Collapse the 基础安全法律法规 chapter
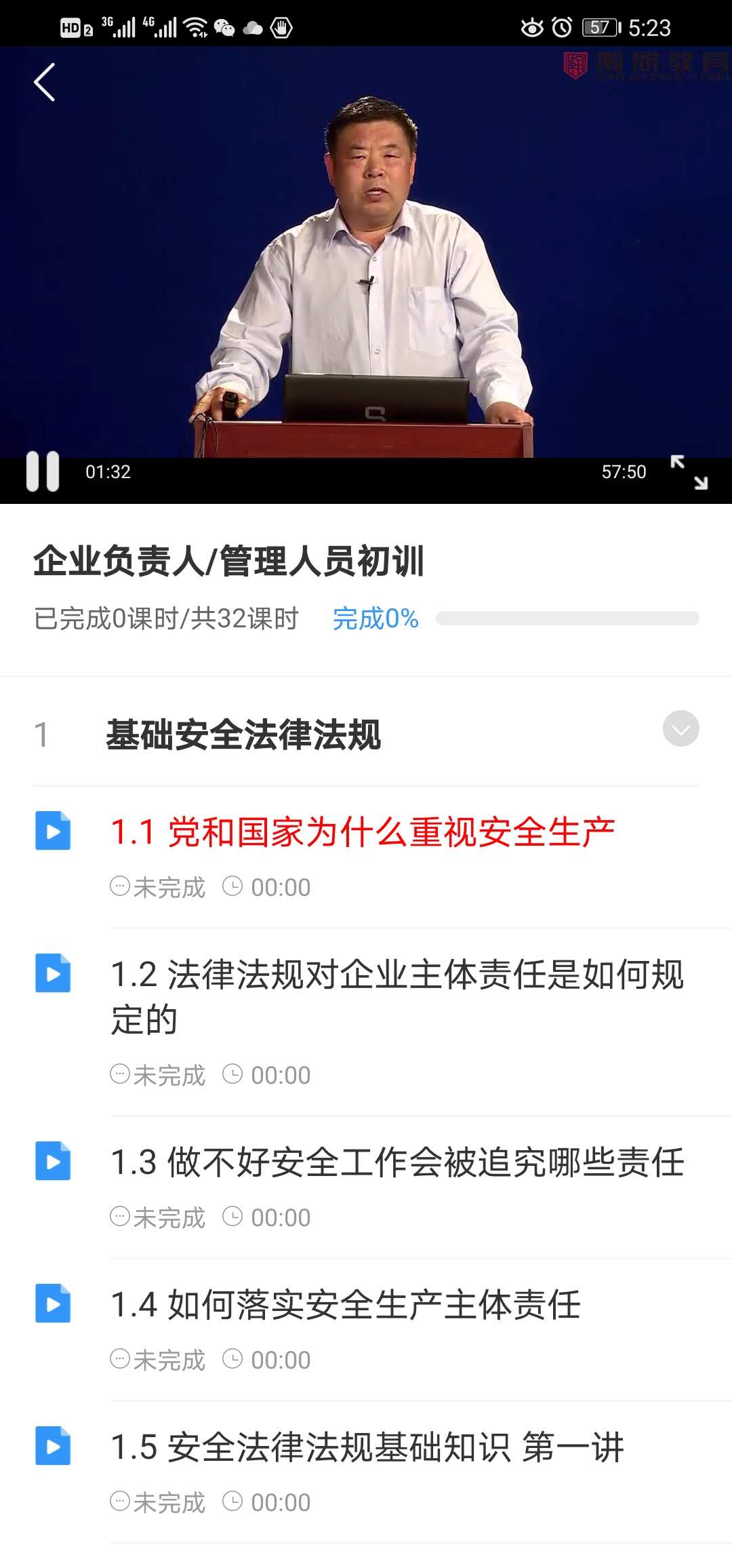732x1568 pixels. coord(680,729)
